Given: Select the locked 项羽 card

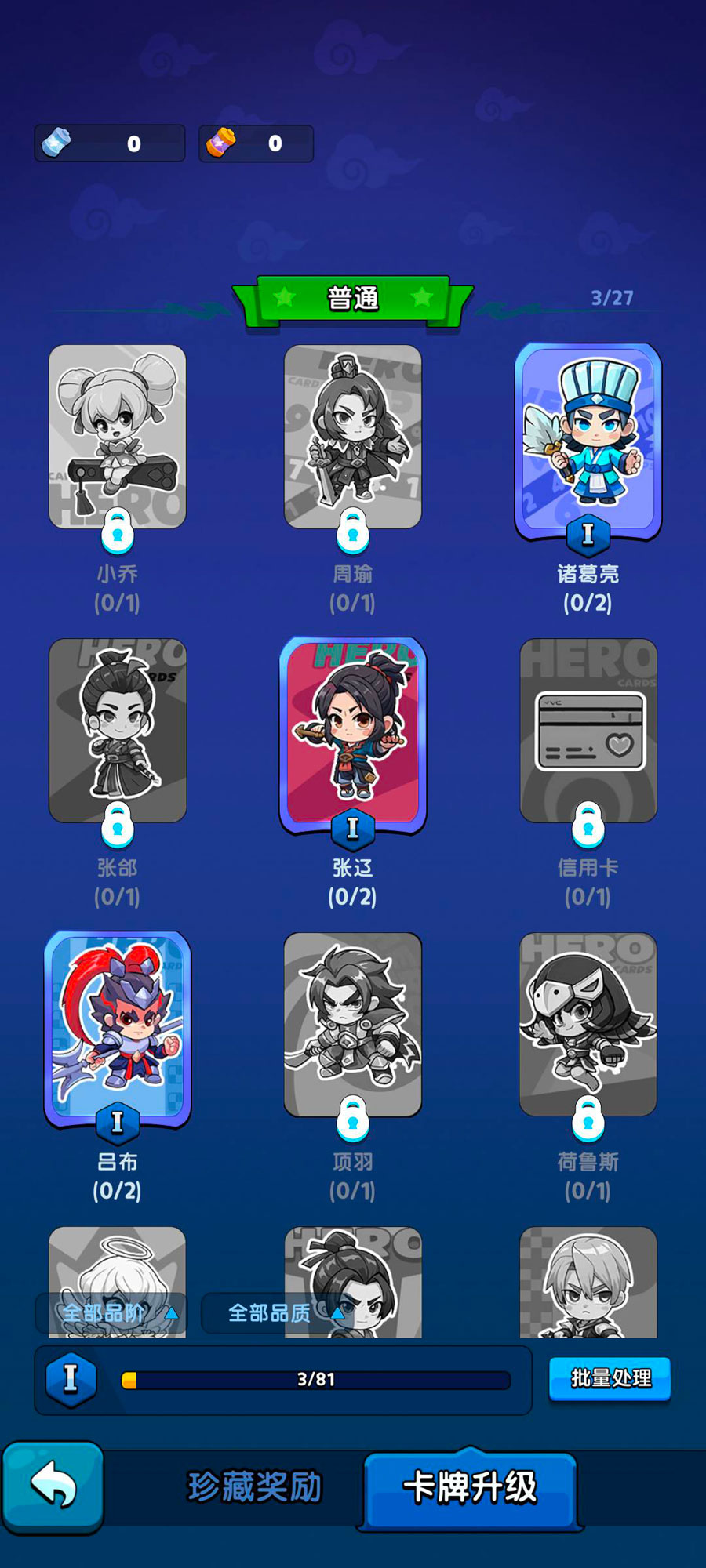Looking at the screenshot, I should point(353,1025).
